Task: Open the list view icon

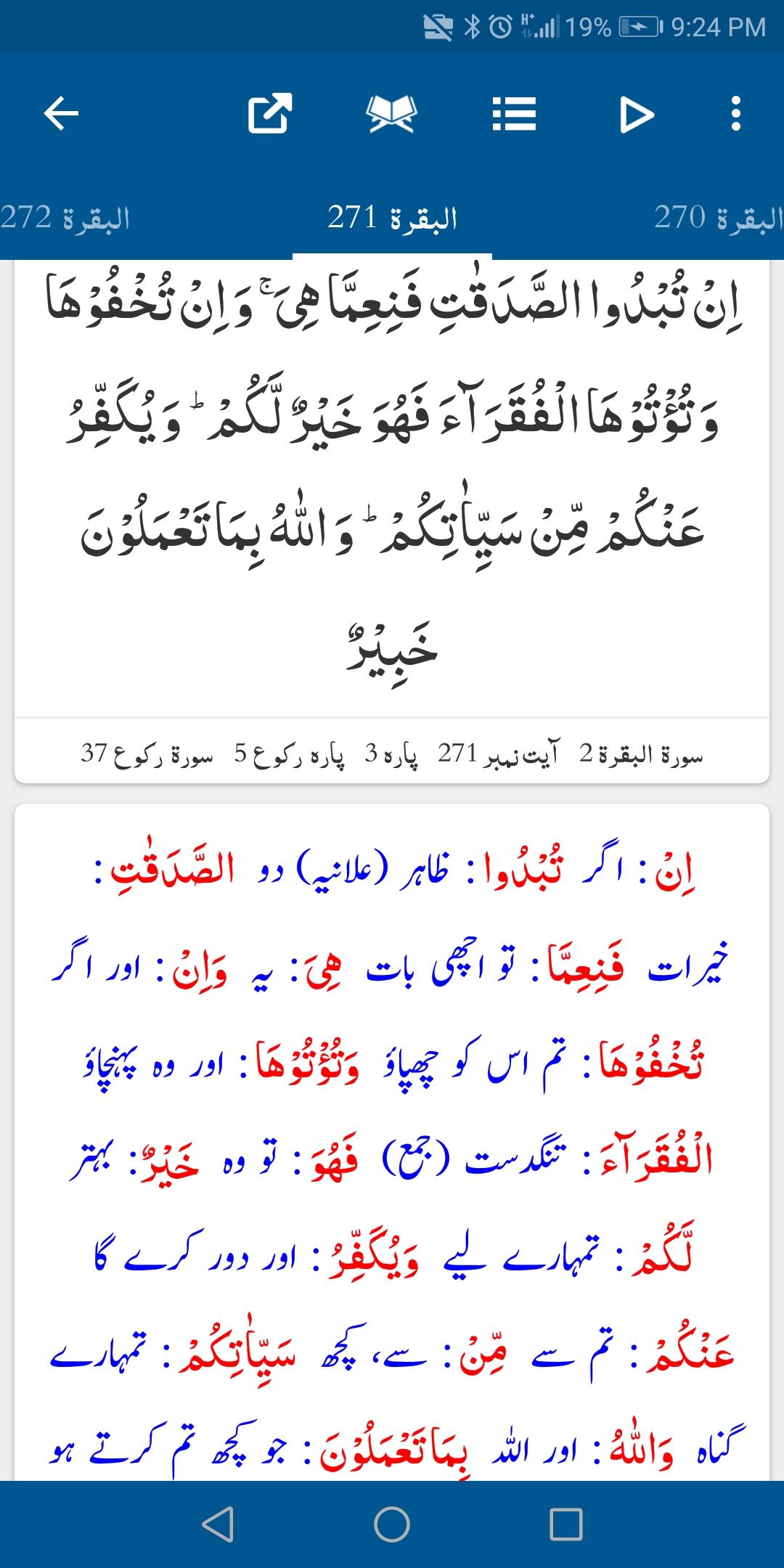Action: [x=514, y=114]
